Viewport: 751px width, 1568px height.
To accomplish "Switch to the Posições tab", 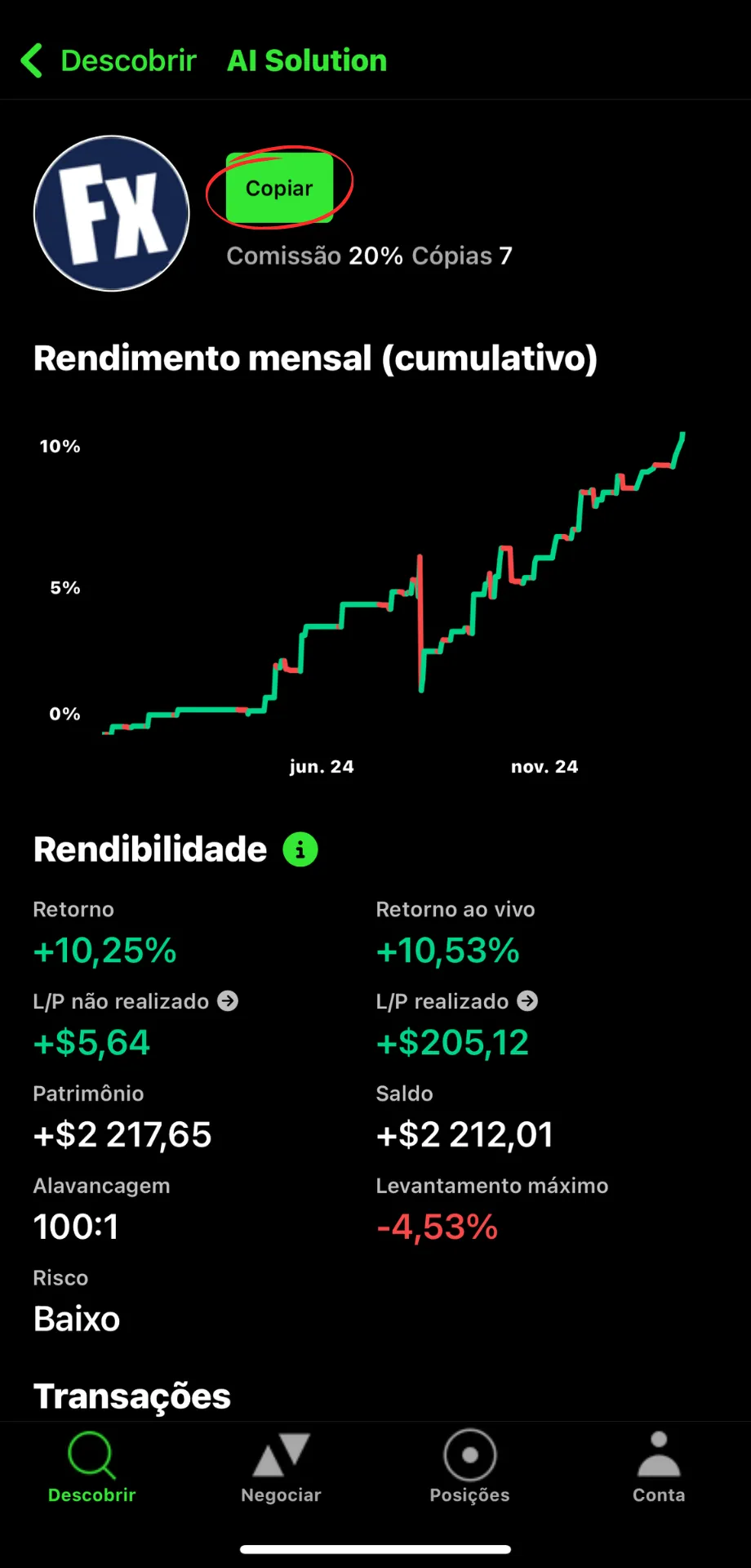I will 469,1468.
